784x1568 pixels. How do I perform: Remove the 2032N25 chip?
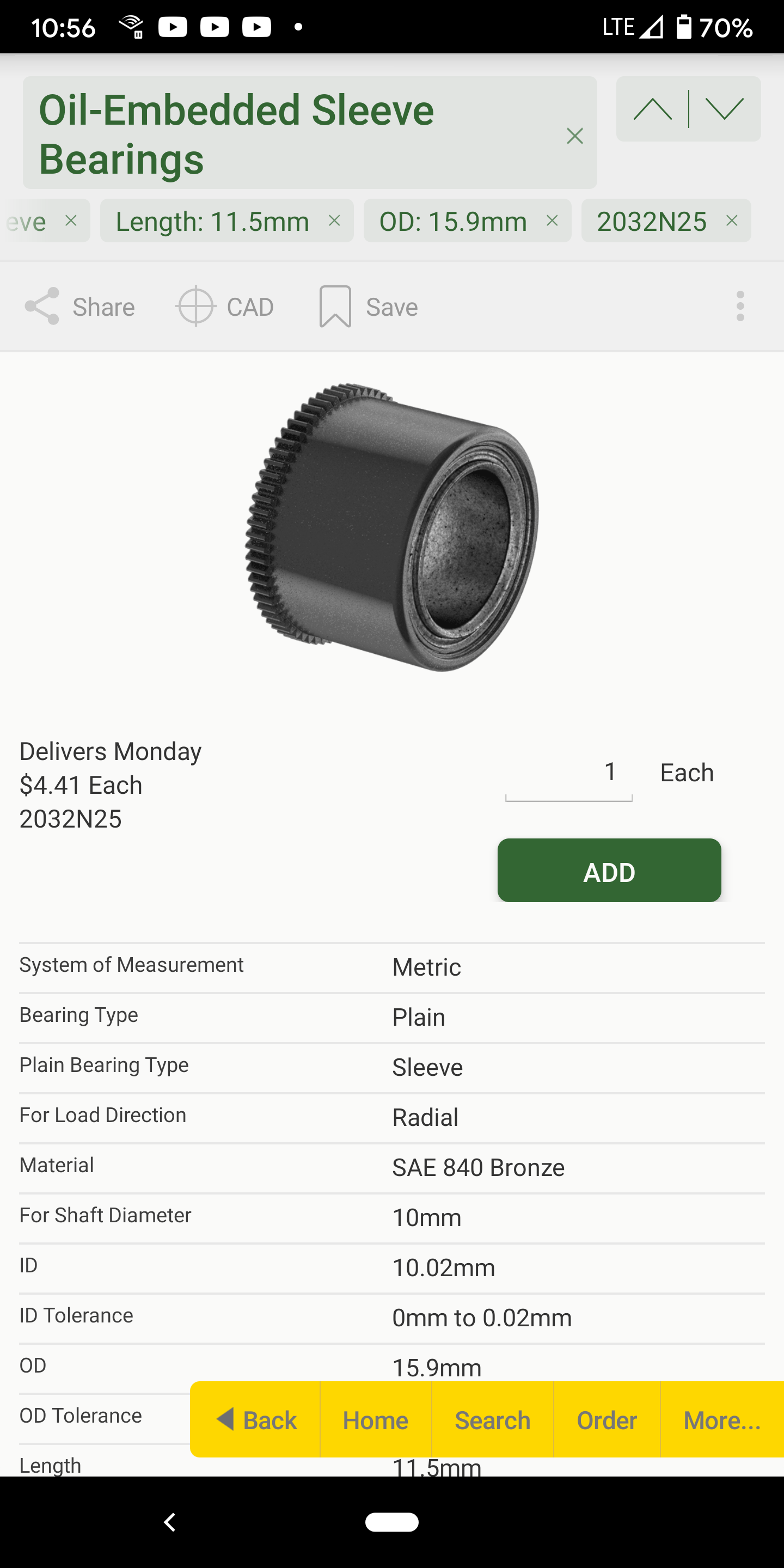coord(732,221)
